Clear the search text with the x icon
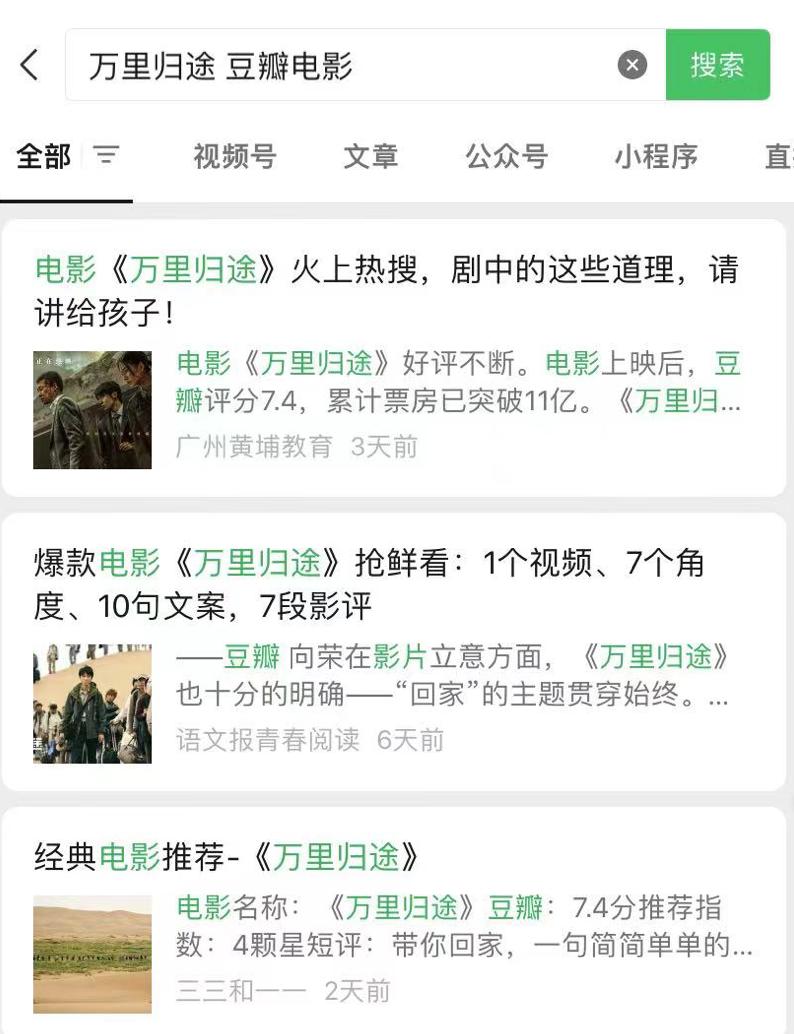 (631, 64)
